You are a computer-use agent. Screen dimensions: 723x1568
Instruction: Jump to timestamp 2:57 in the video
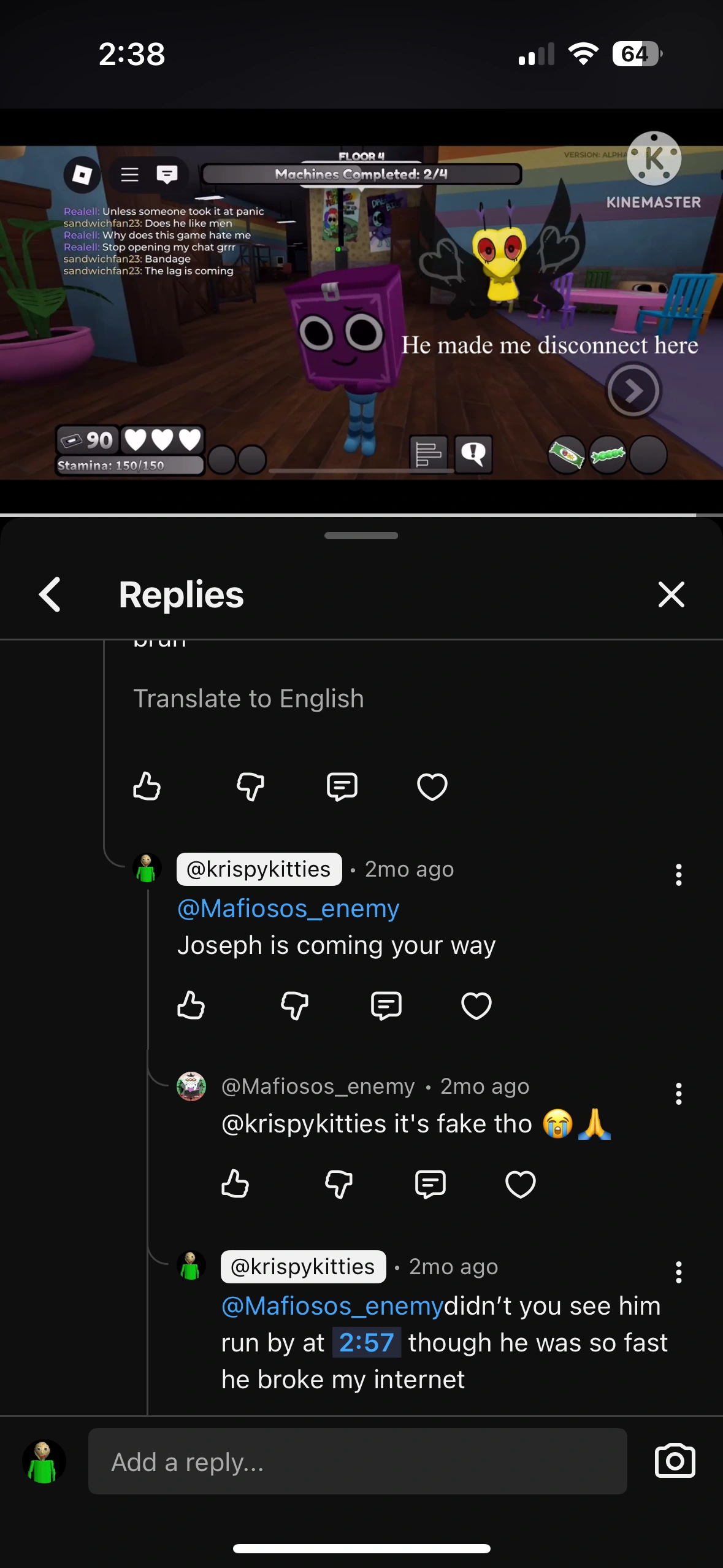click(367, 1343)
